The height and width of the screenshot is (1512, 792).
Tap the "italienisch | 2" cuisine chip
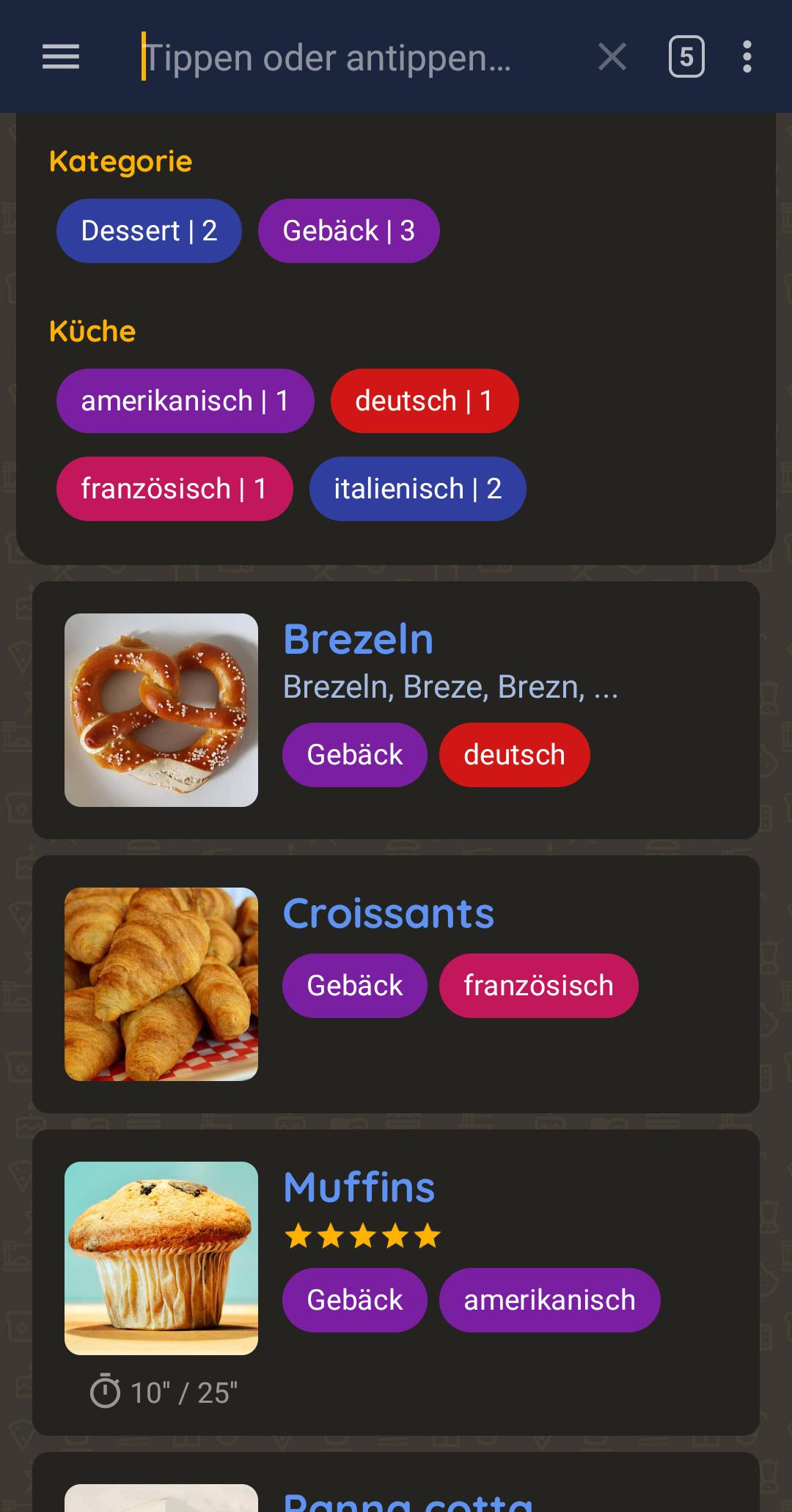click(x=417, y=489)
